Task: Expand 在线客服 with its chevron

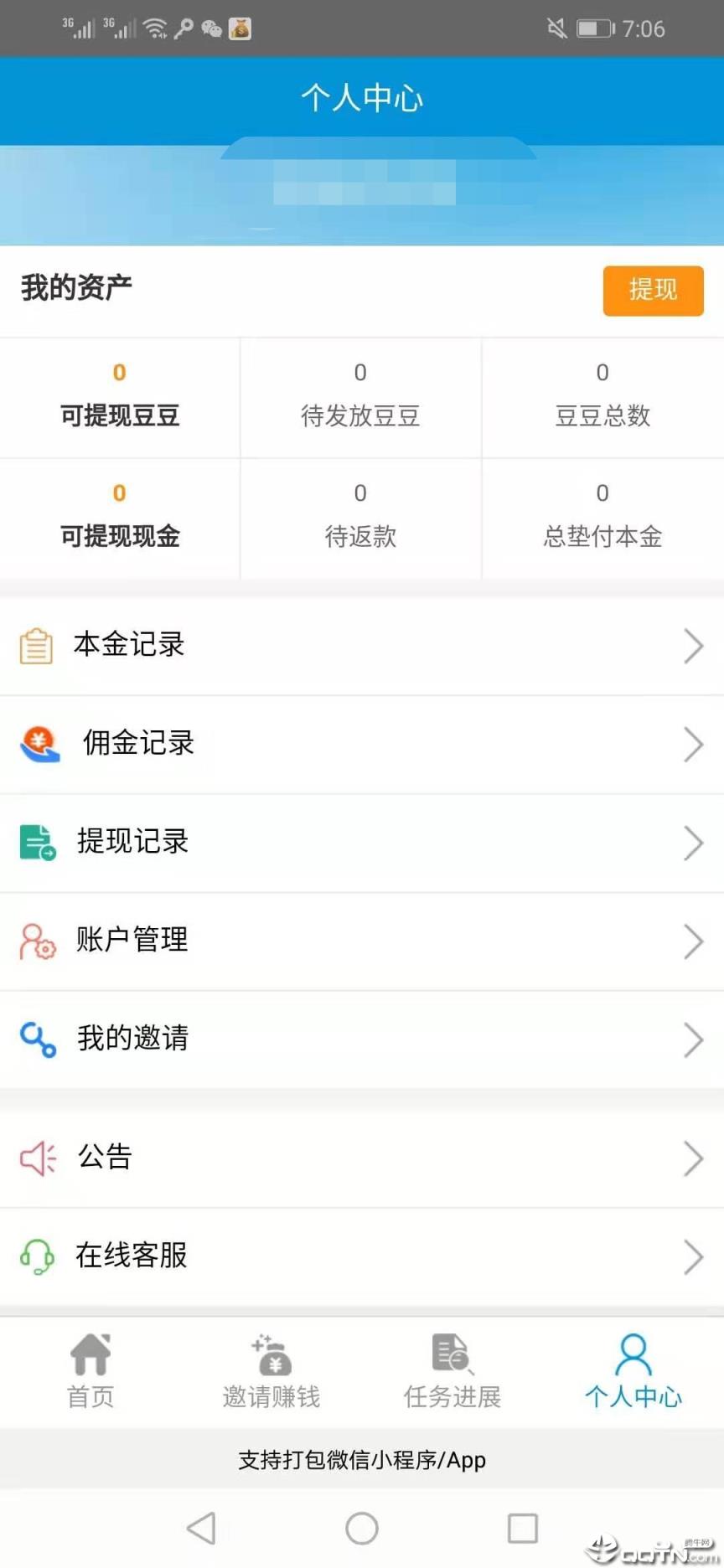Action: point(694,1256)
